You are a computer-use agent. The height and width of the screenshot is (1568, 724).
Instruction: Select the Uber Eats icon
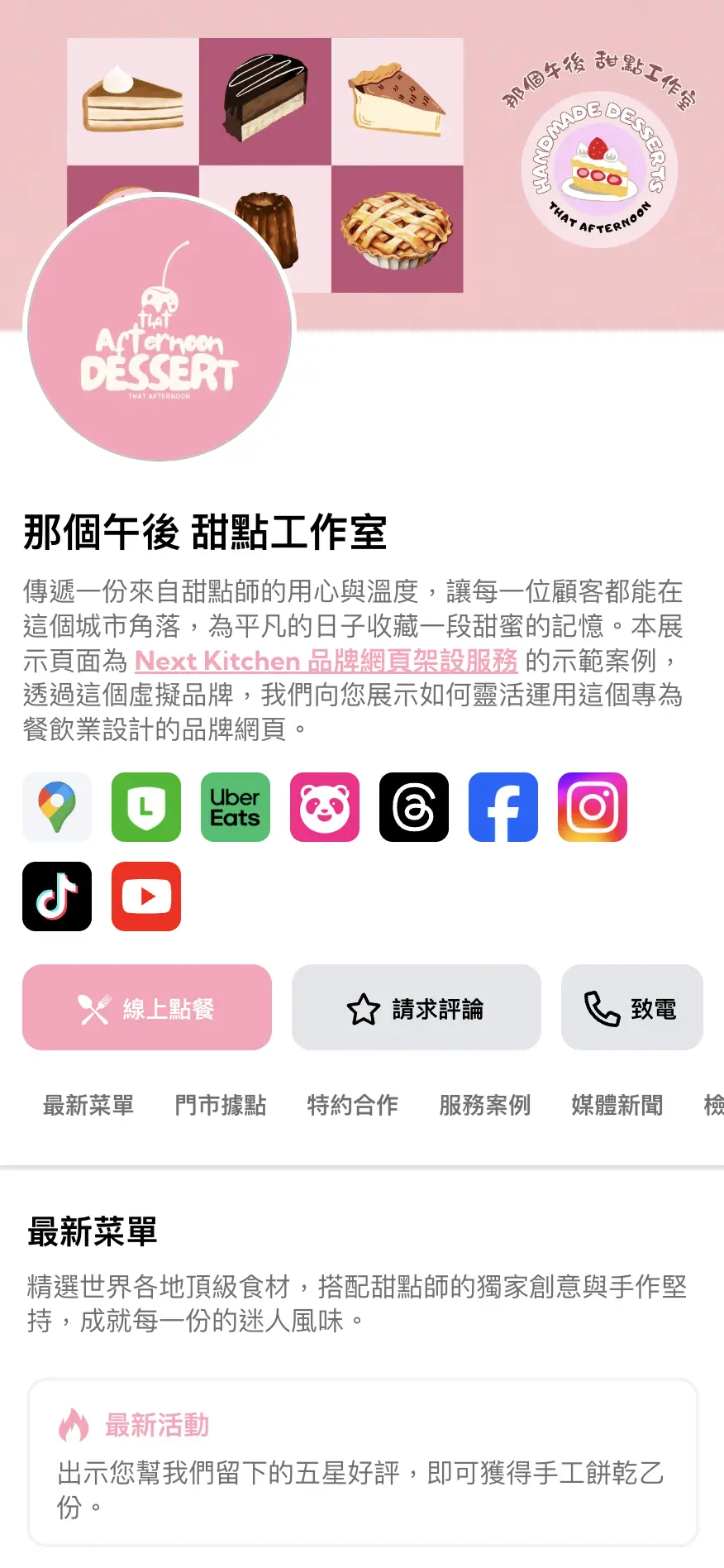tap(235, 807)
